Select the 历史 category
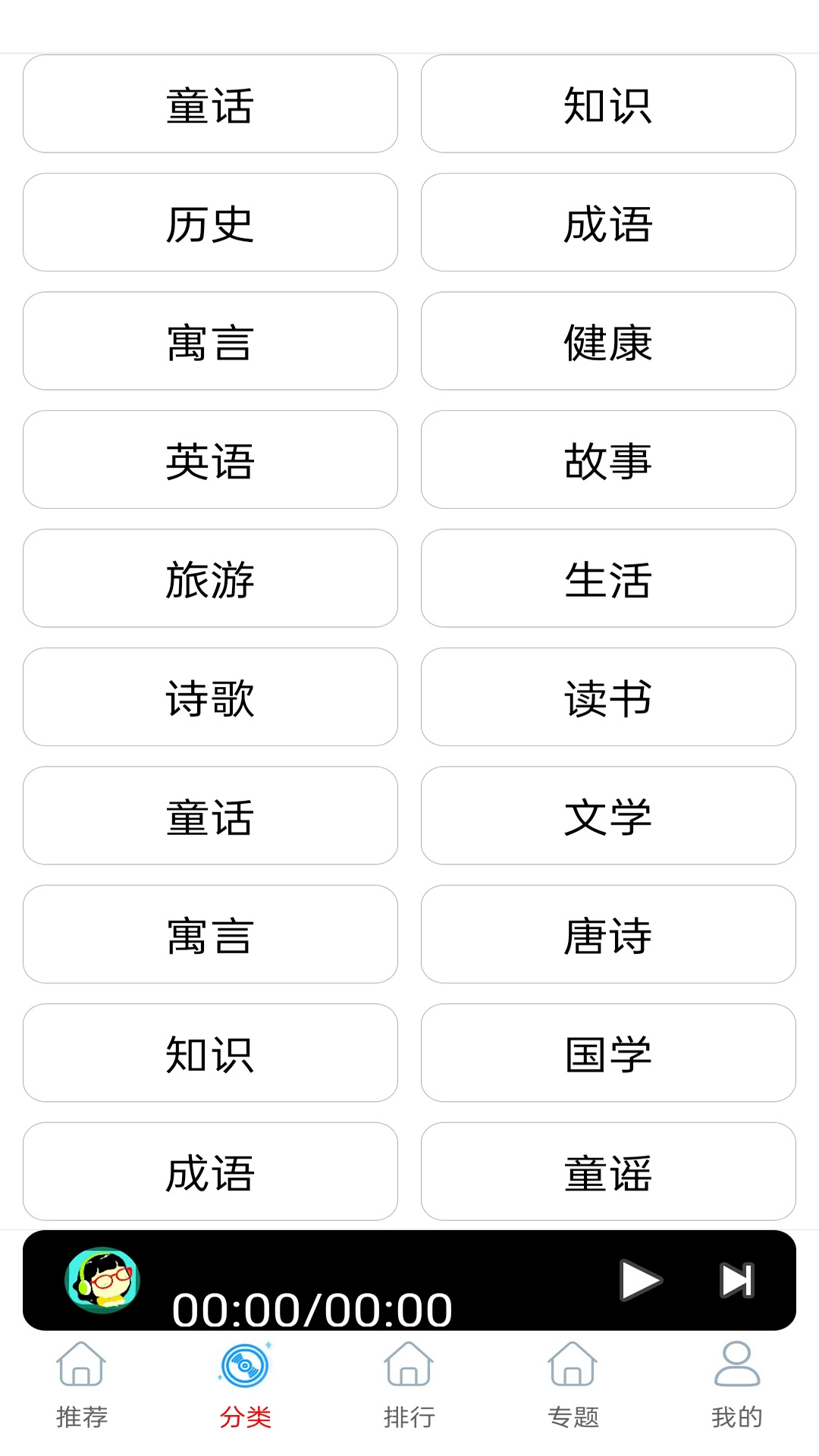 (x=210, y=222)
